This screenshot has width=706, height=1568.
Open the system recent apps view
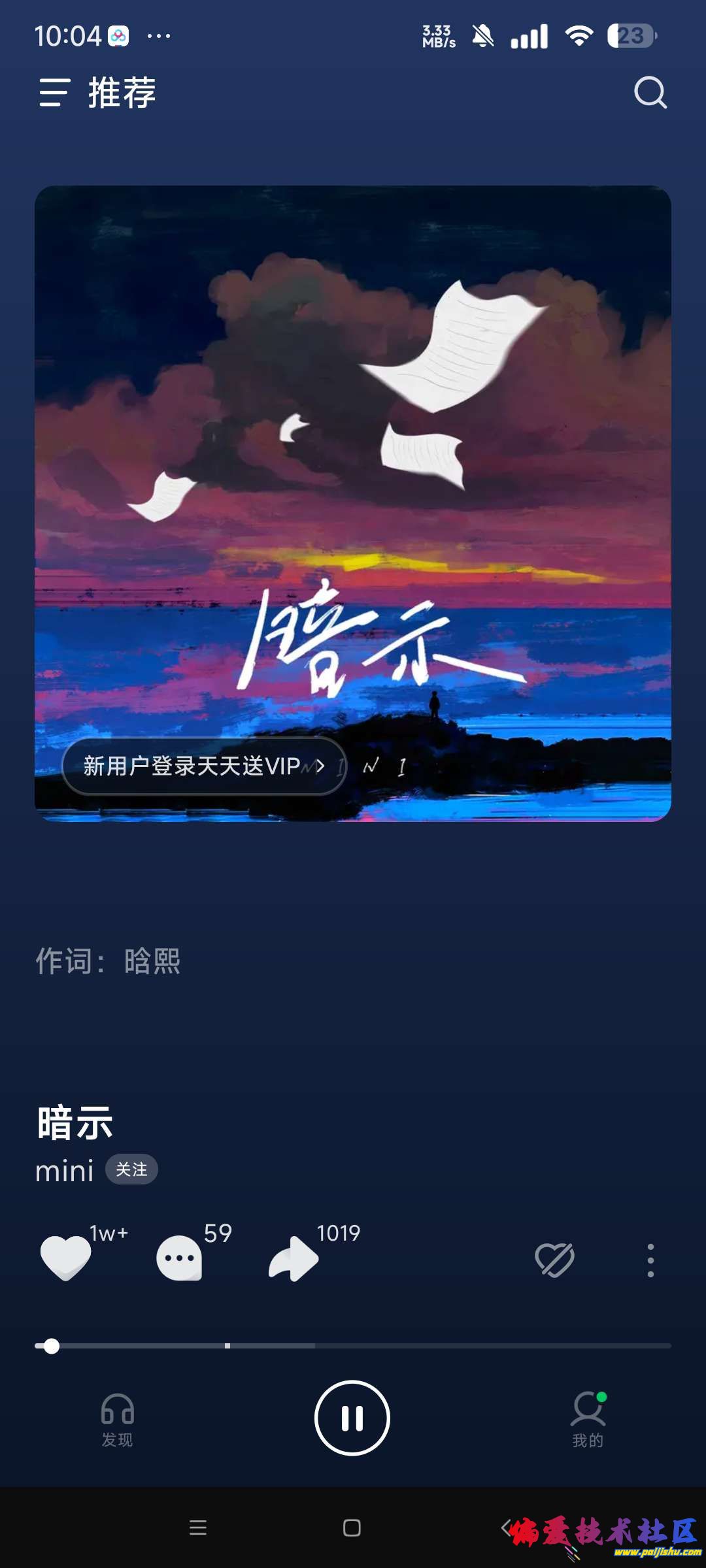197,1527
